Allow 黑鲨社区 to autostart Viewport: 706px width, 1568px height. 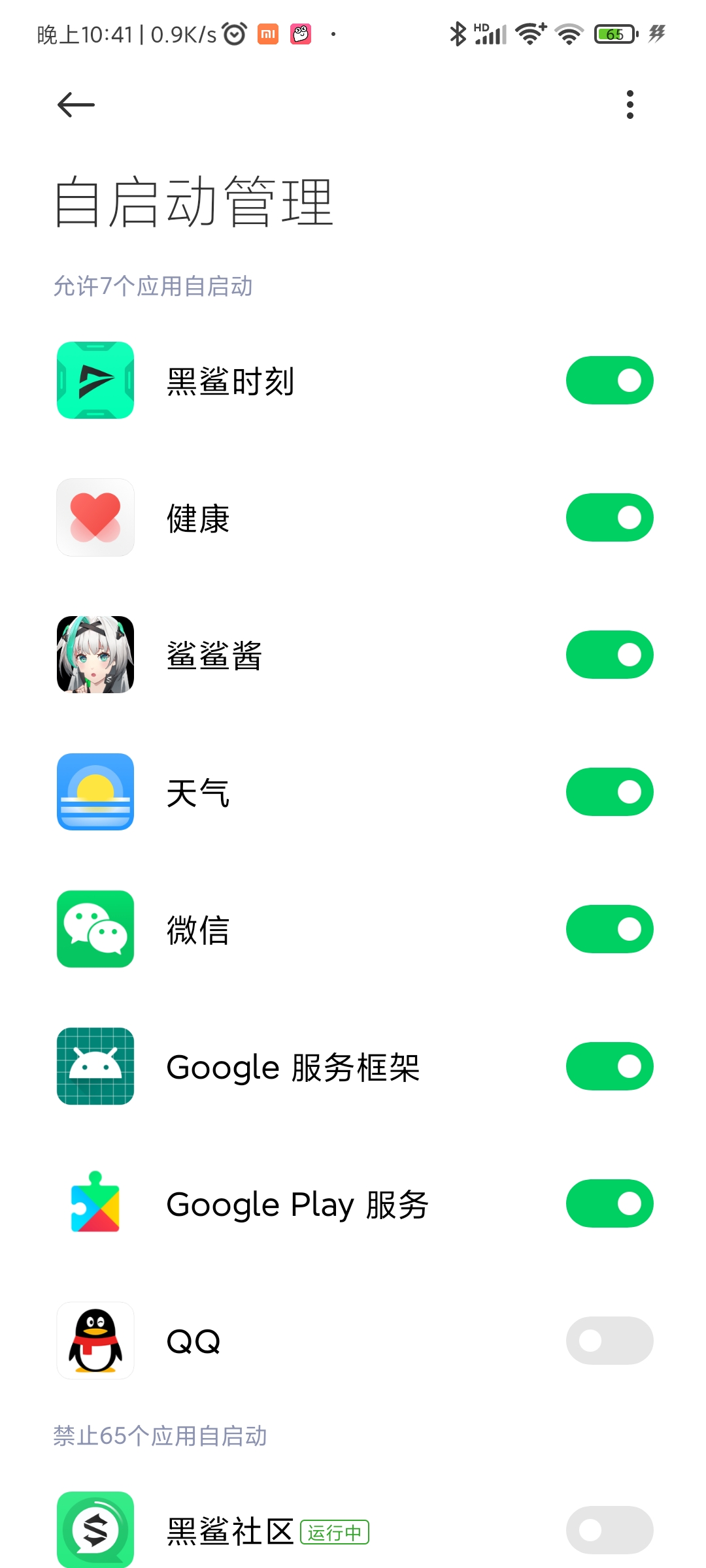coord(609,1530)
